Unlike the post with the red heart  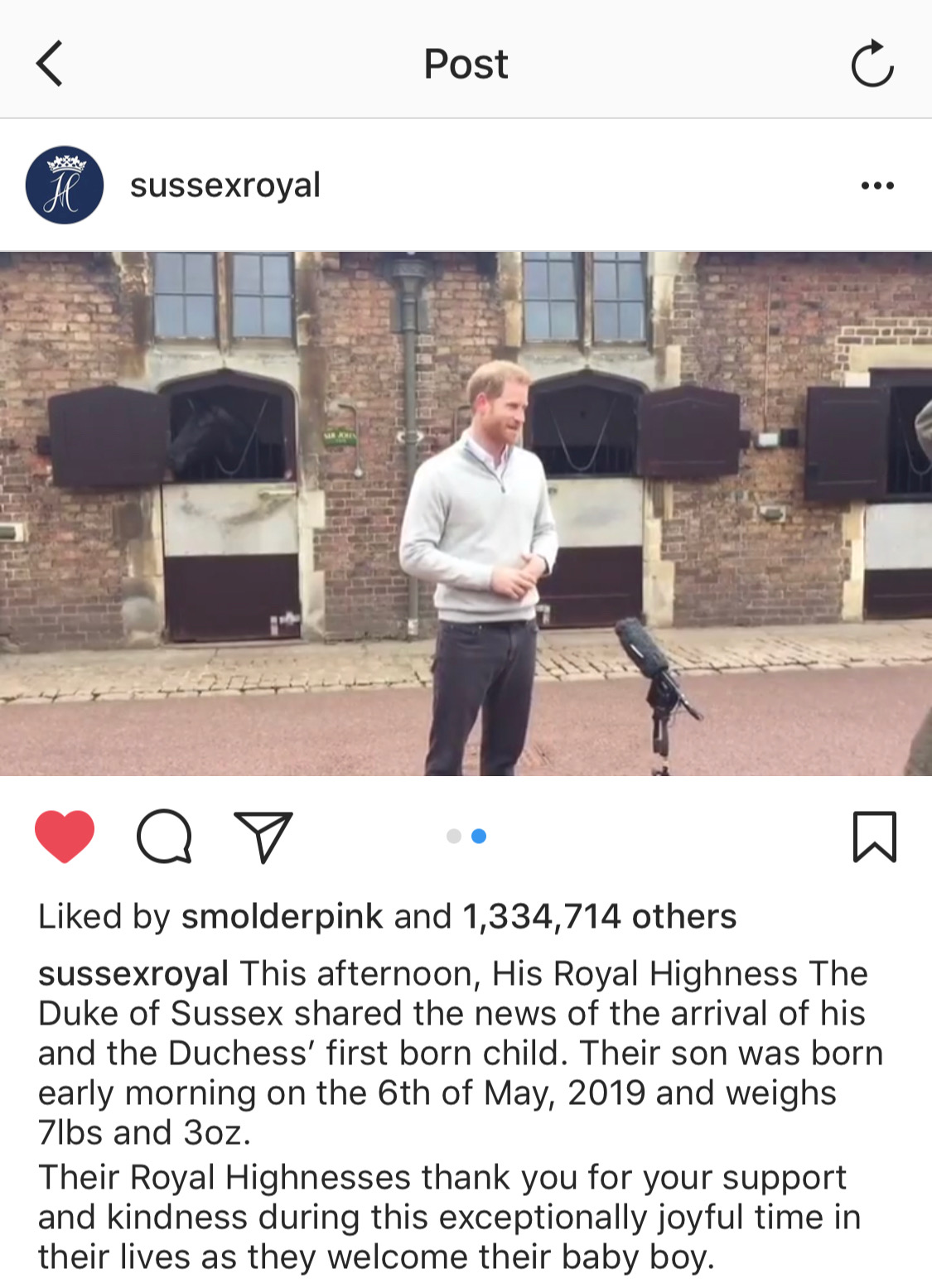click(65, 837)
